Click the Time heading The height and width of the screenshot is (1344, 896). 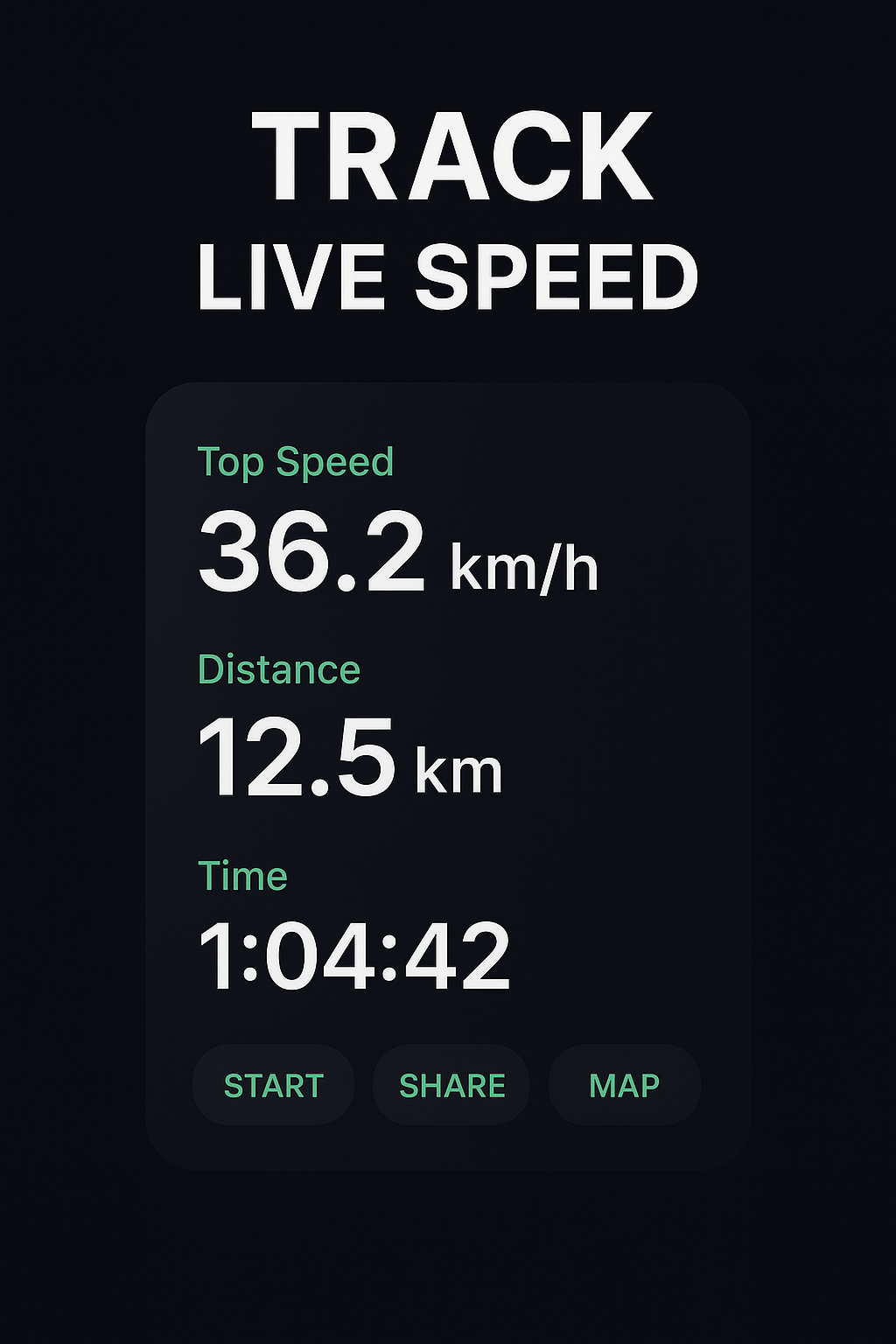243,875
